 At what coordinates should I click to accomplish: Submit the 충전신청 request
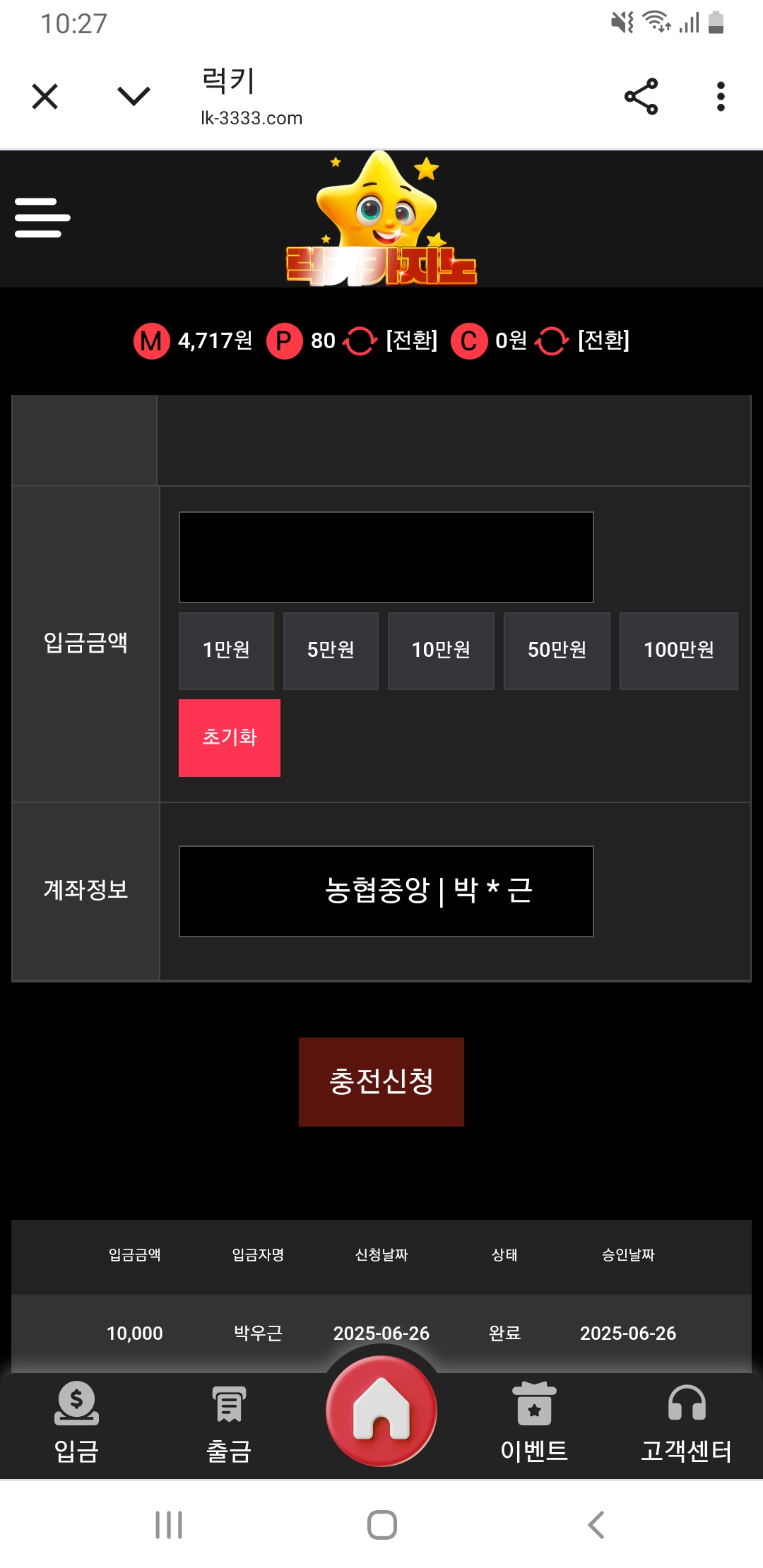click(381, 1081)
